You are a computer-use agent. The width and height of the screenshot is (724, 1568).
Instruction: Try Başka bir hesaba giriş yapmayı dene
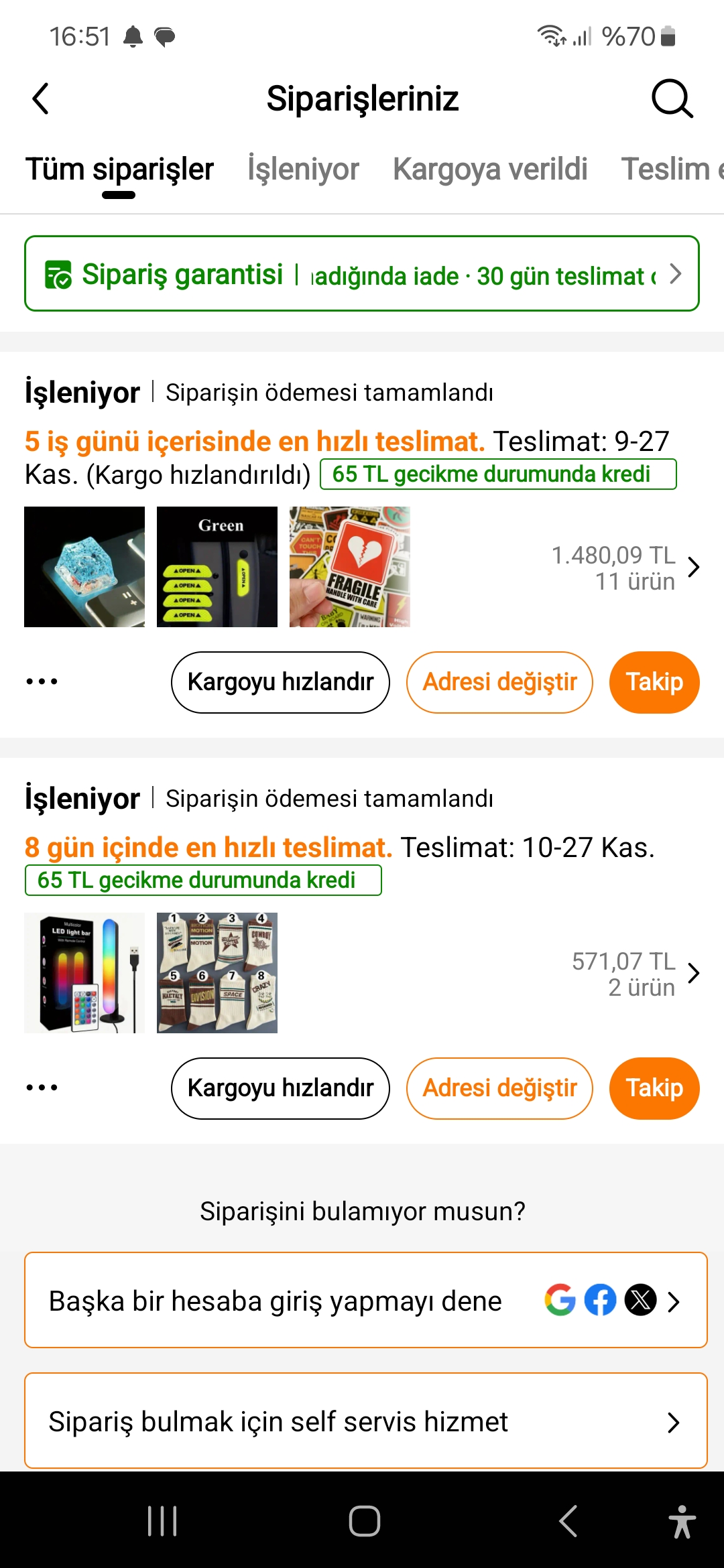pyautogui.click(x=366, y=1300)
